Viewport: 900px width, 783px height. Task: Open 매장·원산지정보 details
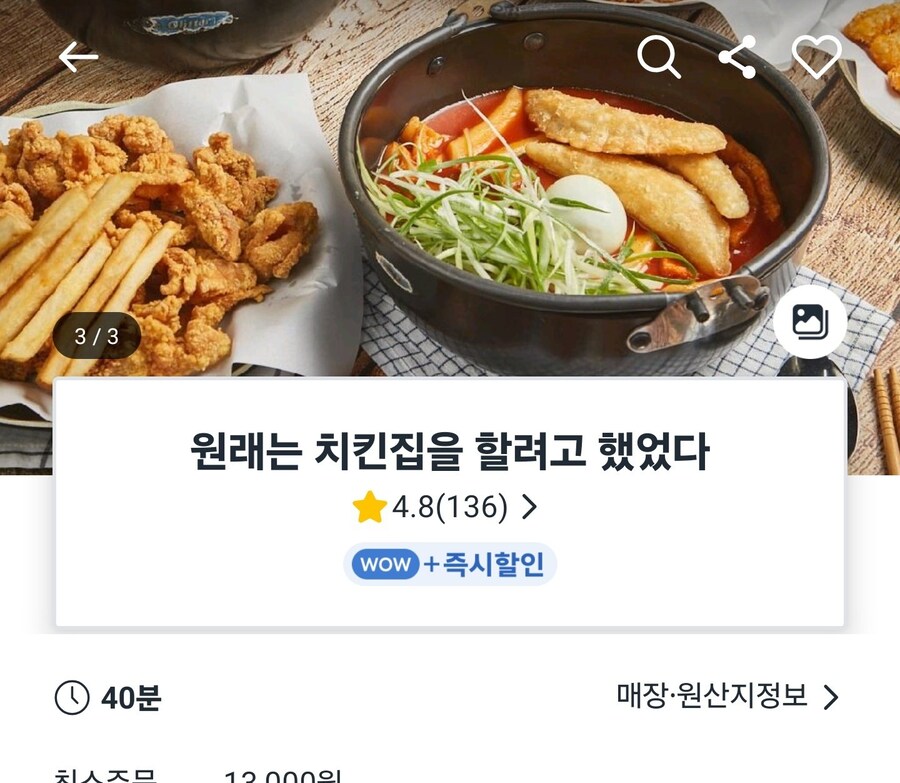[x=727, y=696]
